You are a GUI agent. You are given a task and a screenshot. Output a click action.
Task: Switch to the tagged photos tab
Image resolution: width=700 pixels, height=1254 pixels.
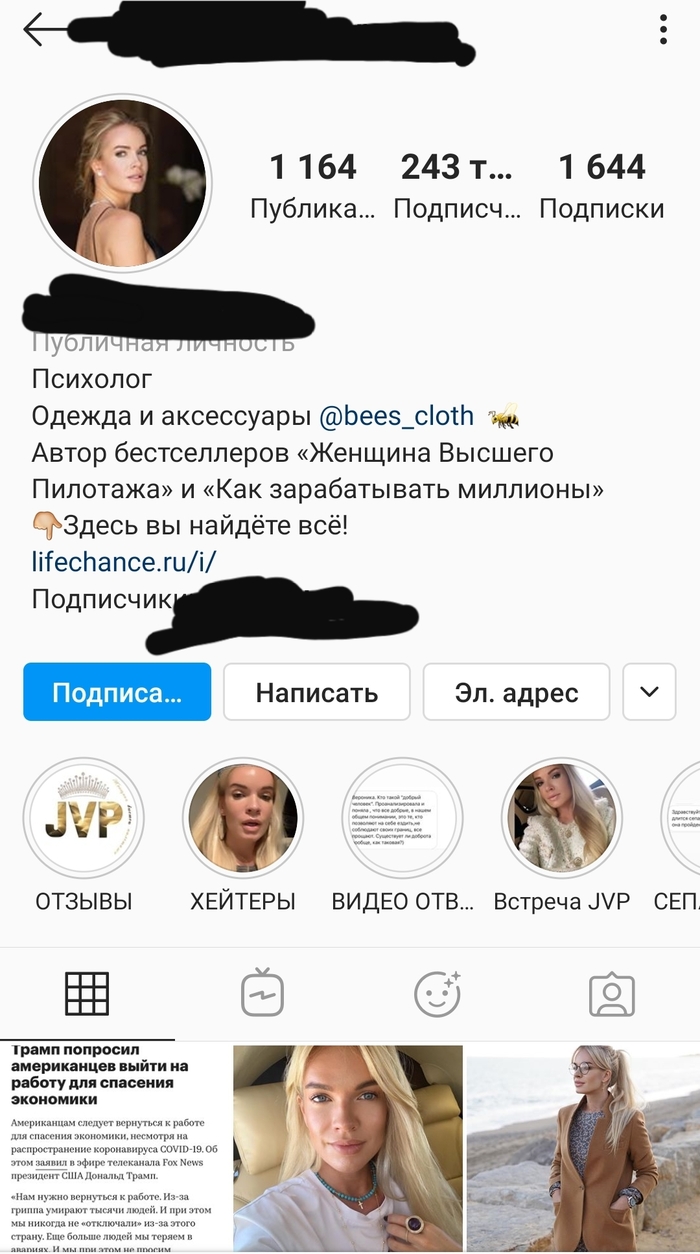point(612,993)
